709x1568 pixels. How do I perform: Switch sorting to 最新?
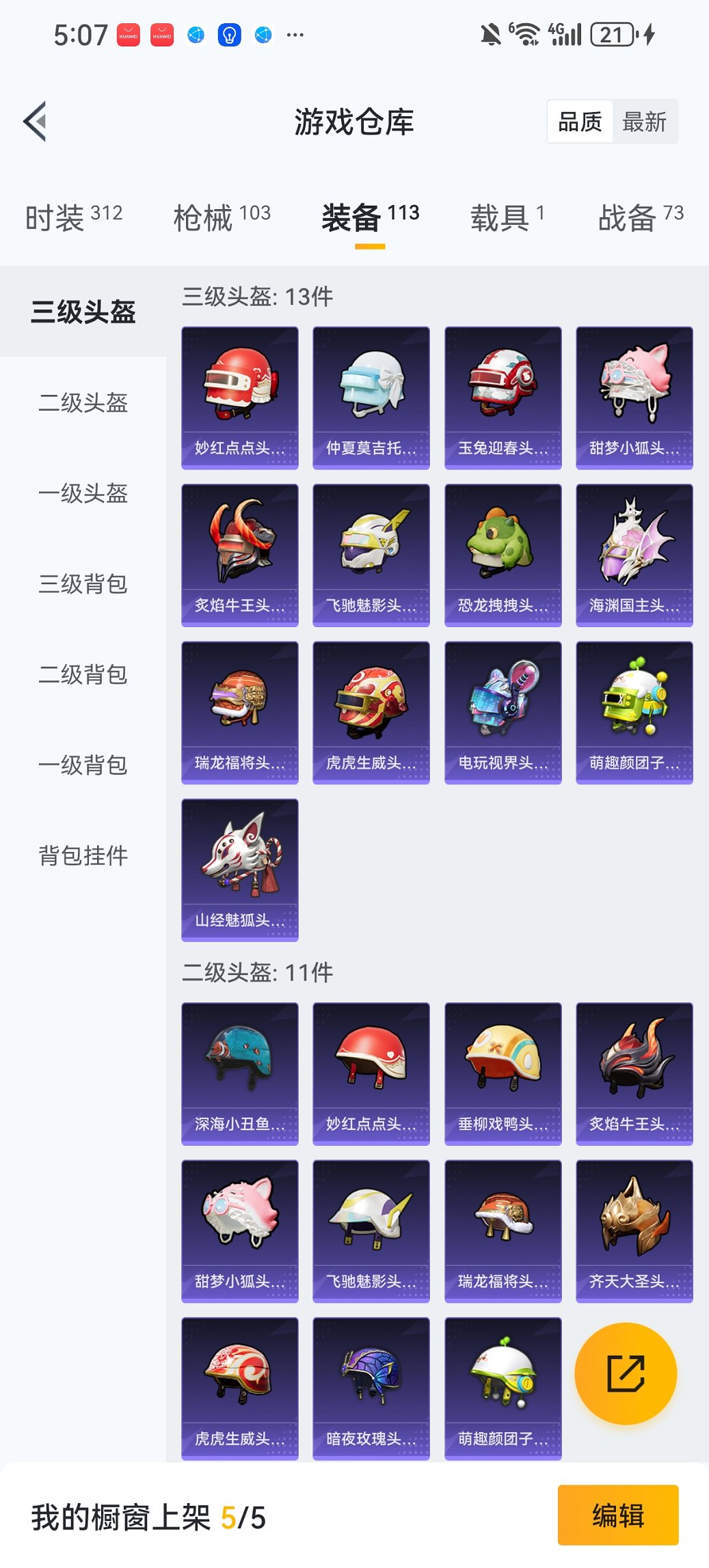click(x=646, y=121)
